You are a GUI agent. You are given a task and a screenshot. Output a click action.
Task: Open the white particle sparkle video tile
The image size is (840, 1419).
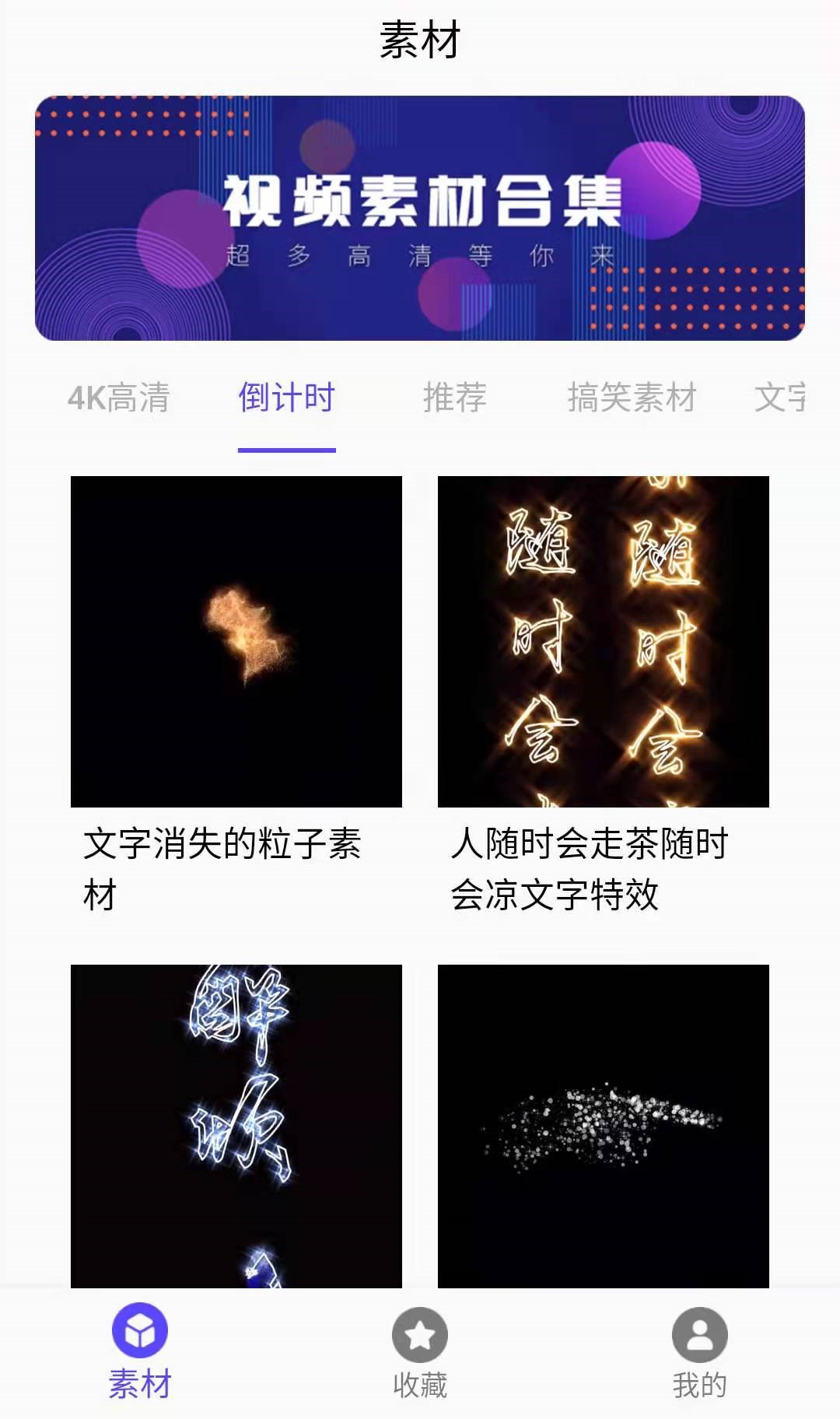(604, 1125)
